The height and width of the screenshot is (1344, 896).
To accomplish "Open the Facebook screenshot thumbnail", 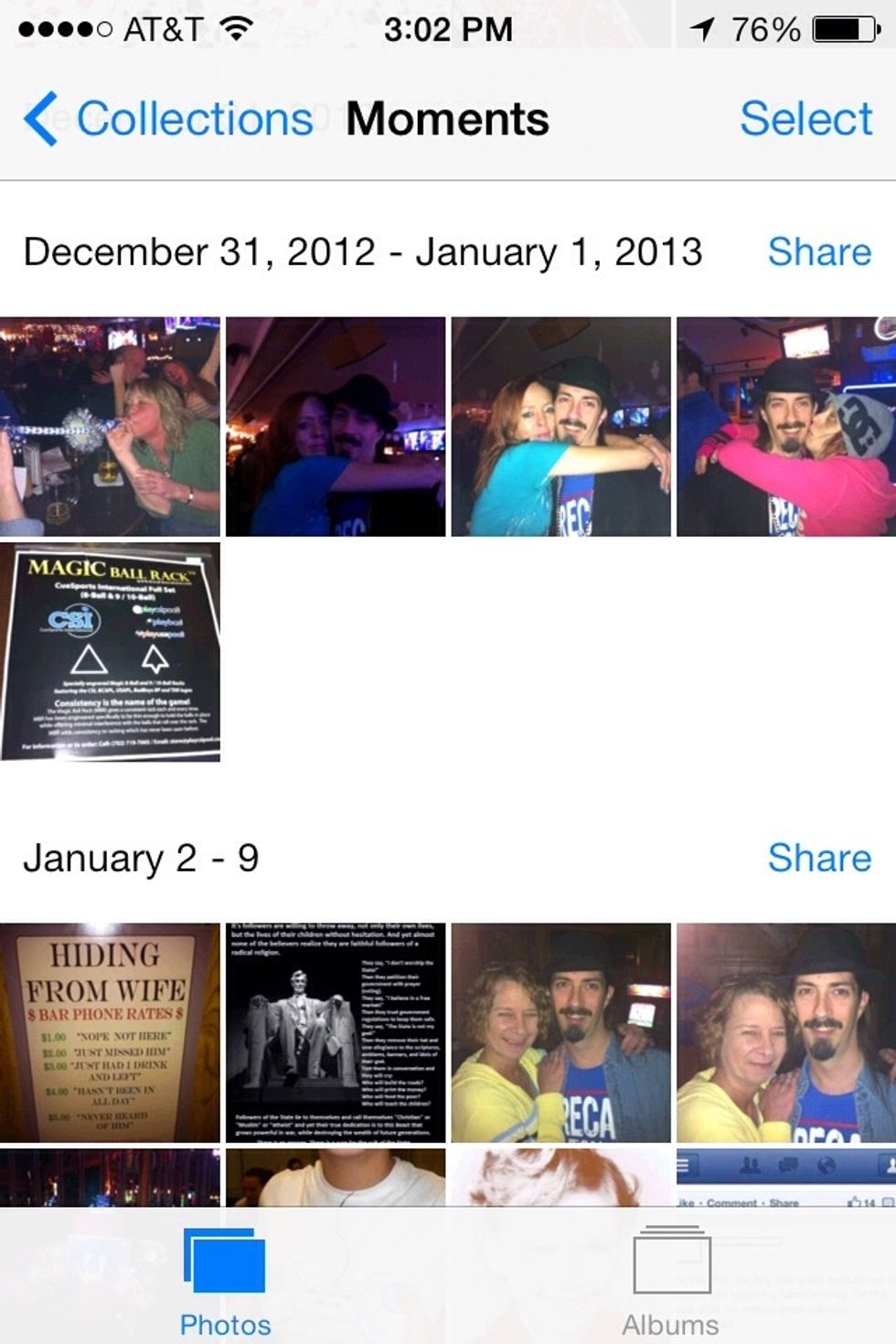I will click(x=785, y=1179).
